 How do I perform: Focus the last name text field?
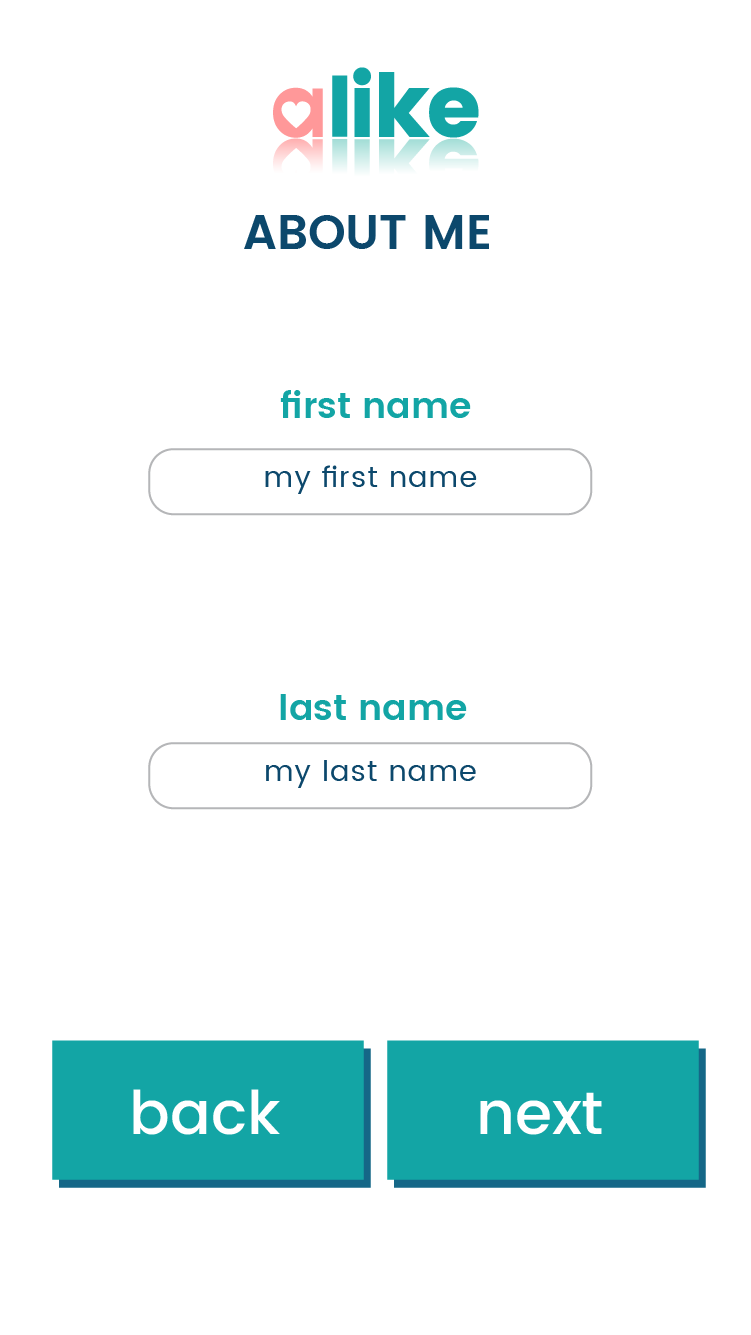370,775
